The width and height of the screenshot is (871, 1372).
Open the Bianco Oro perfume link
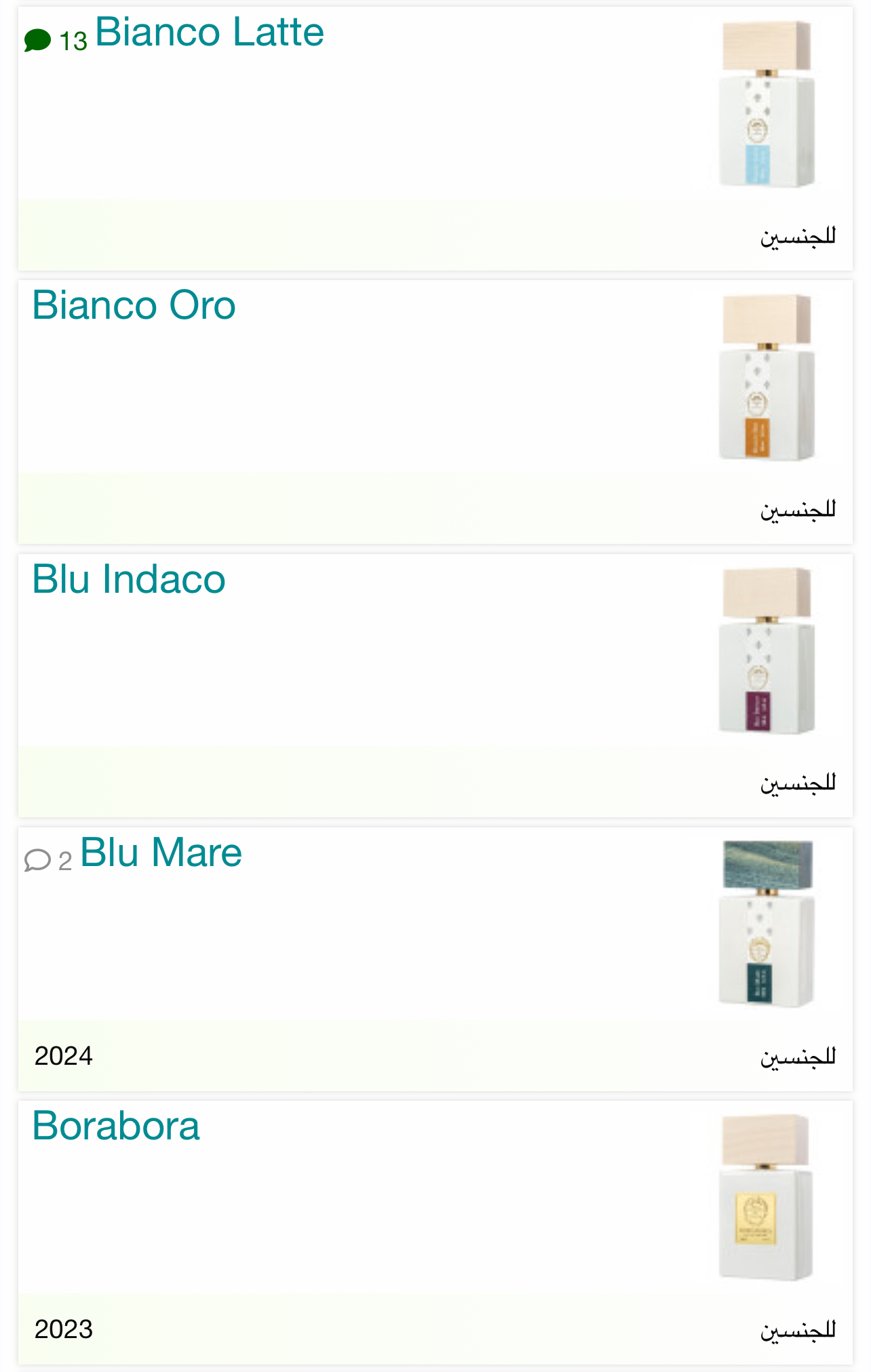[134, 306]
